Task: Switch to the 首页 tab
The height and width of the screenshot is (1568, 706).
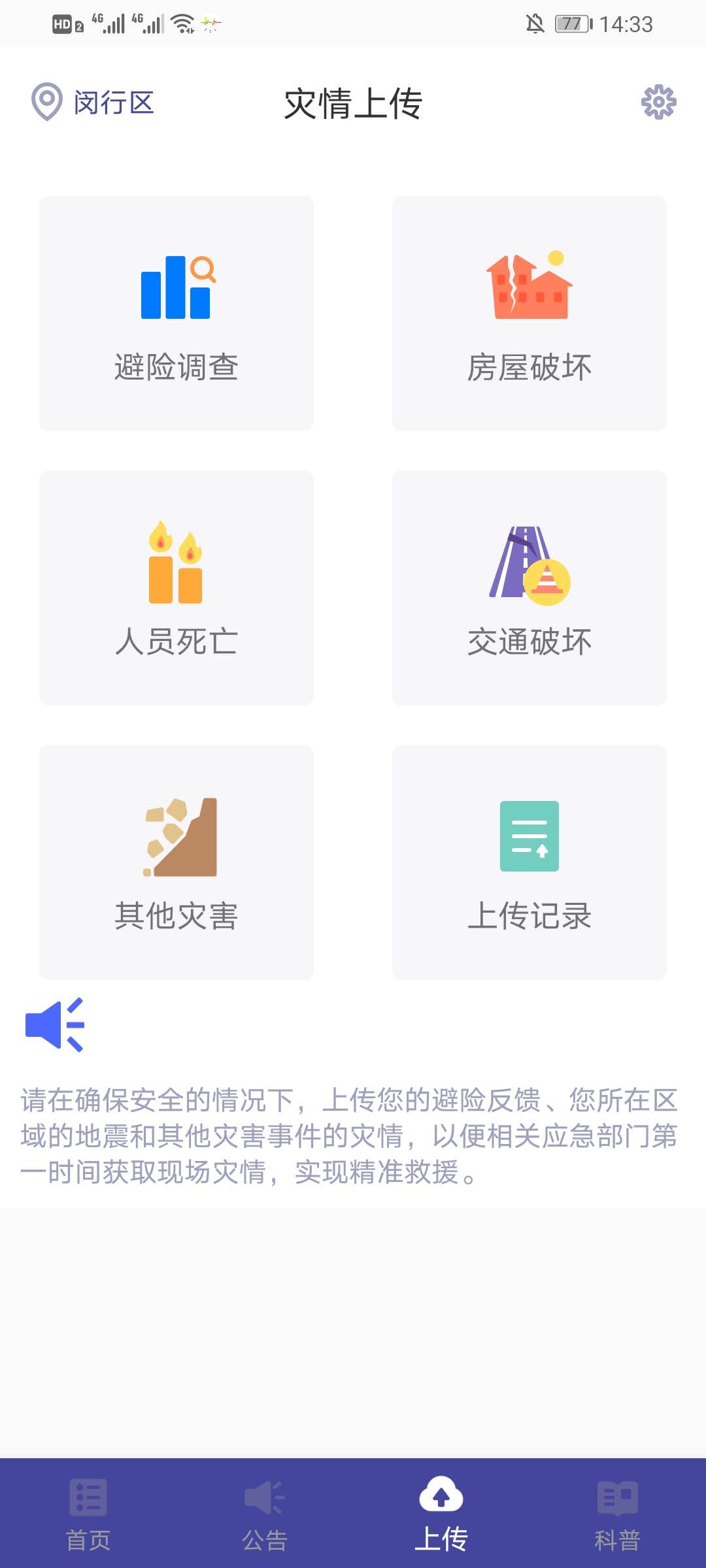Action: [88, 1513]
